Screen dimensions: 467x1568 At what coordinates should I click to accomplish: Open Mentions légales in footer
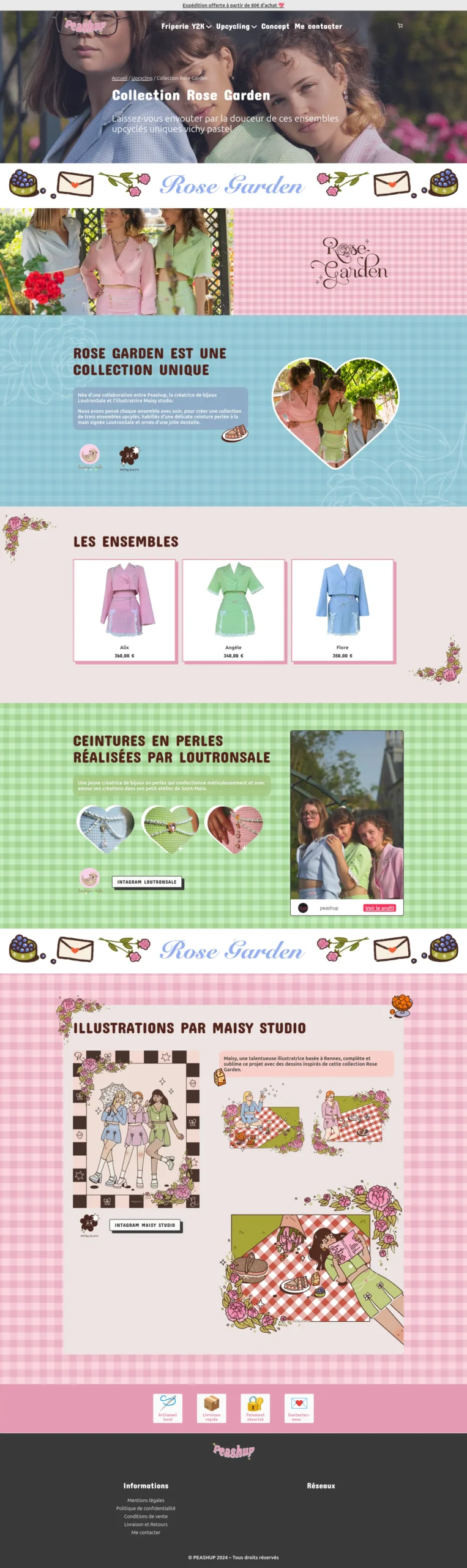146,1500
